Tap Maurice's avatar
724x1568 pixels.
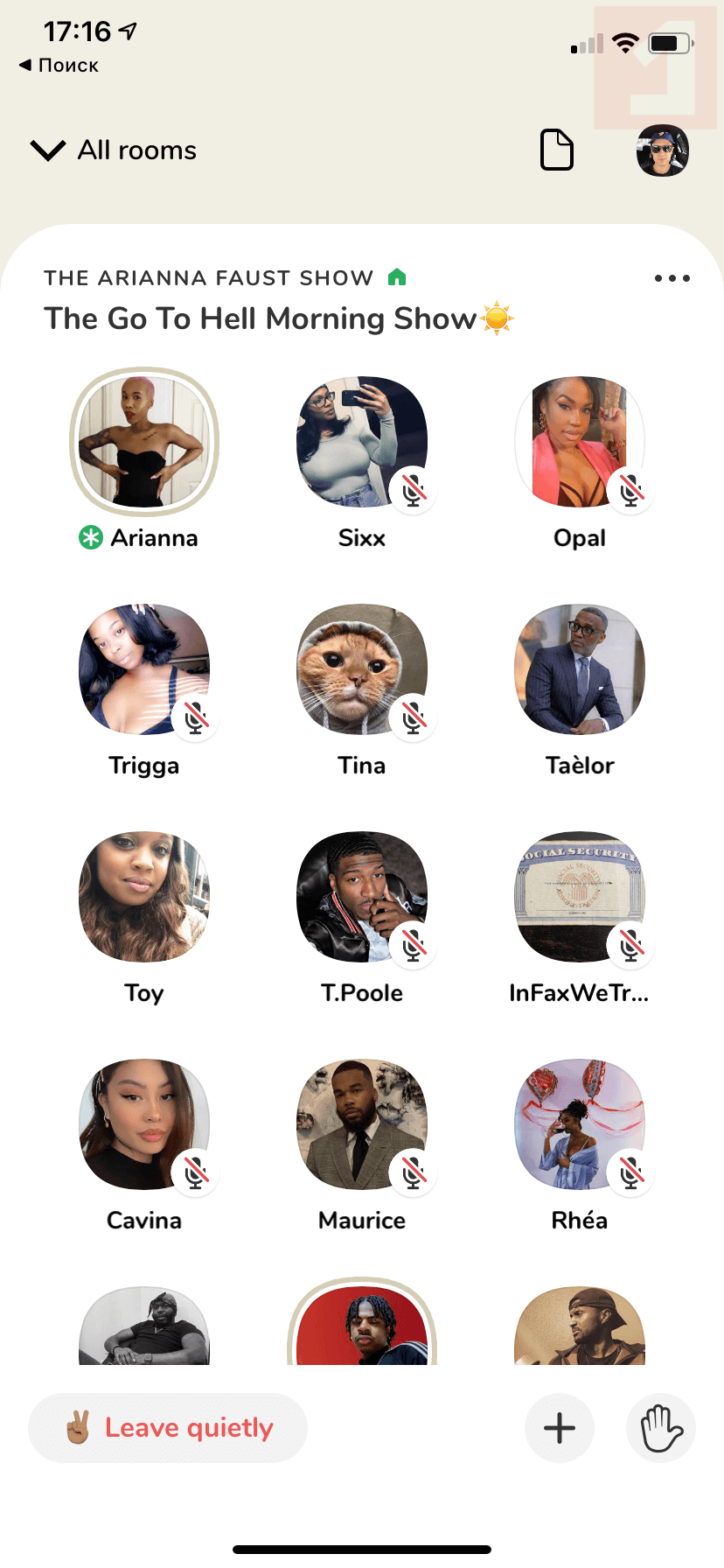click(x=362, y=1124)
